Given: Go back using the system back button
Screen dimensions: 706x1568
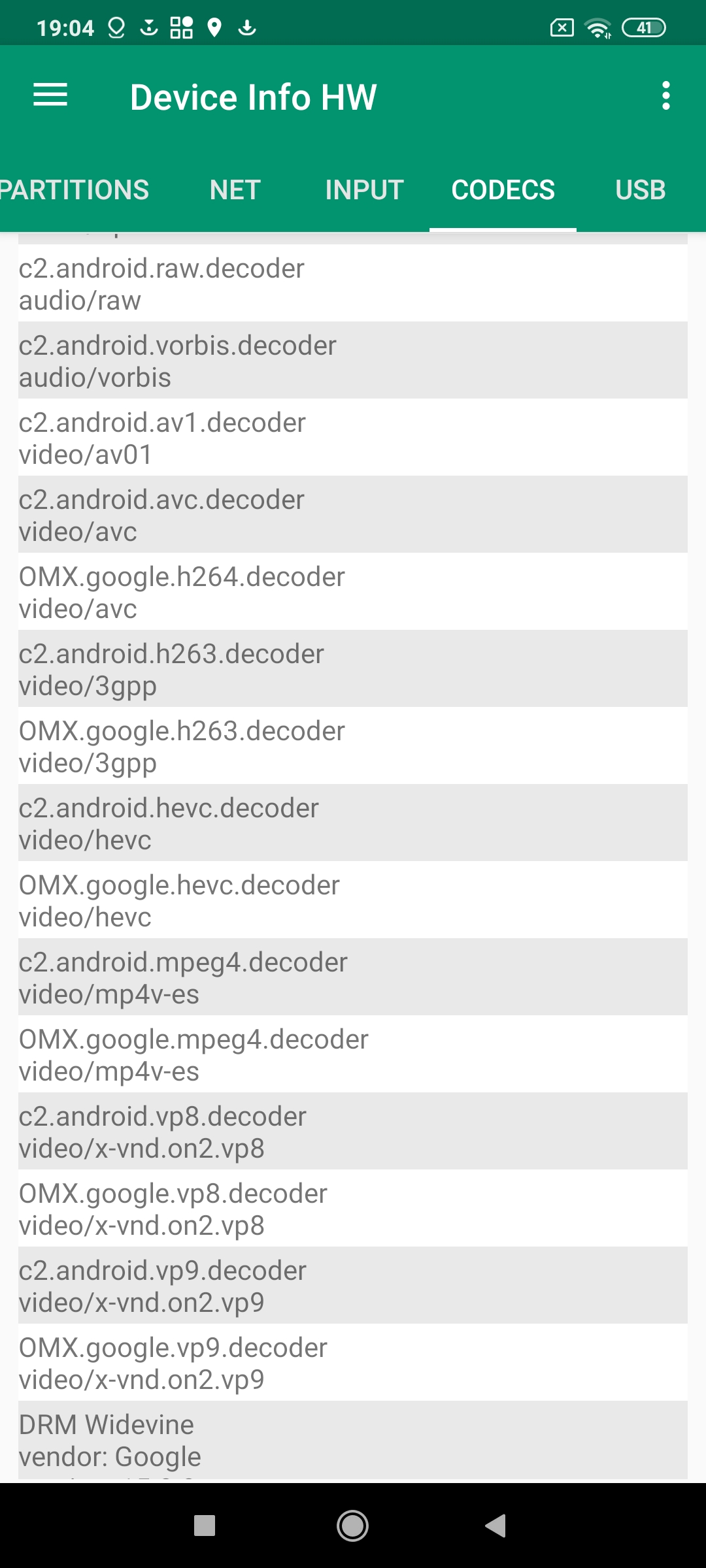Looking at the screenshot, I should coord(496,1526).
